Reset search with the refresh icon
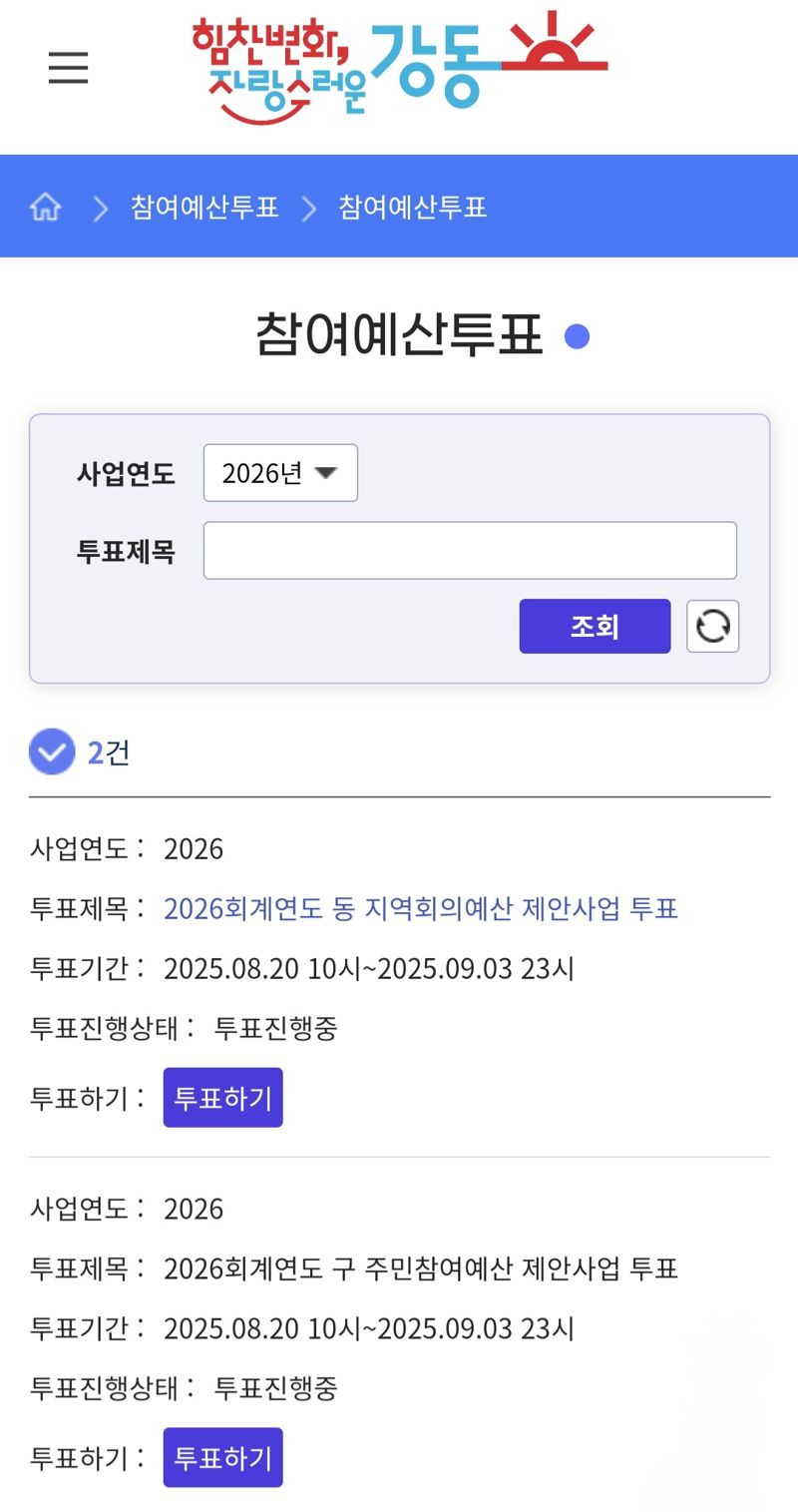The height and width of the screenshot is (1512, 798). click(x=712, y=626)
